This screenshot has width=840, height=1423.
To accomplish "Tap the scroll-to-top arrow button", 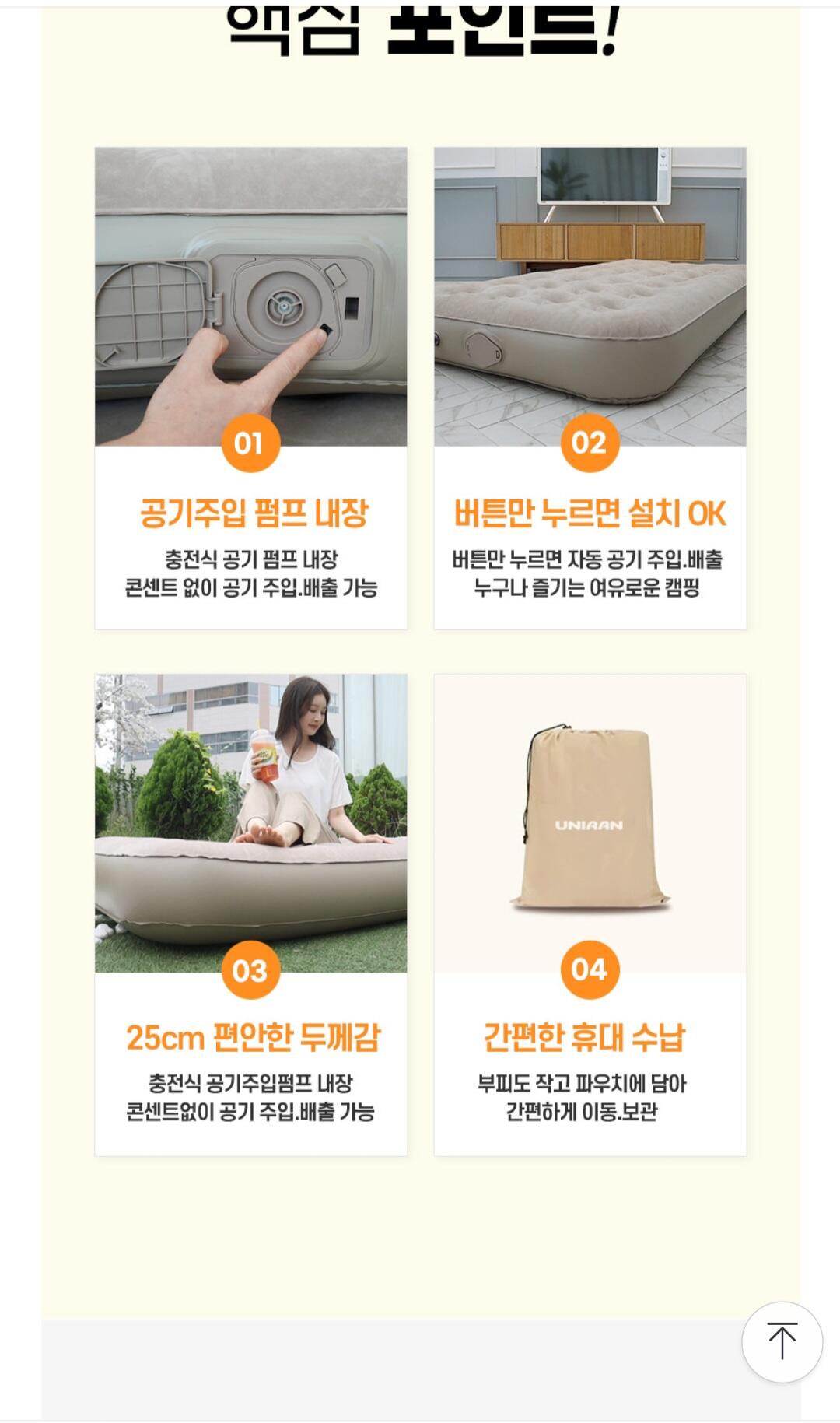I will point(782,1341).
